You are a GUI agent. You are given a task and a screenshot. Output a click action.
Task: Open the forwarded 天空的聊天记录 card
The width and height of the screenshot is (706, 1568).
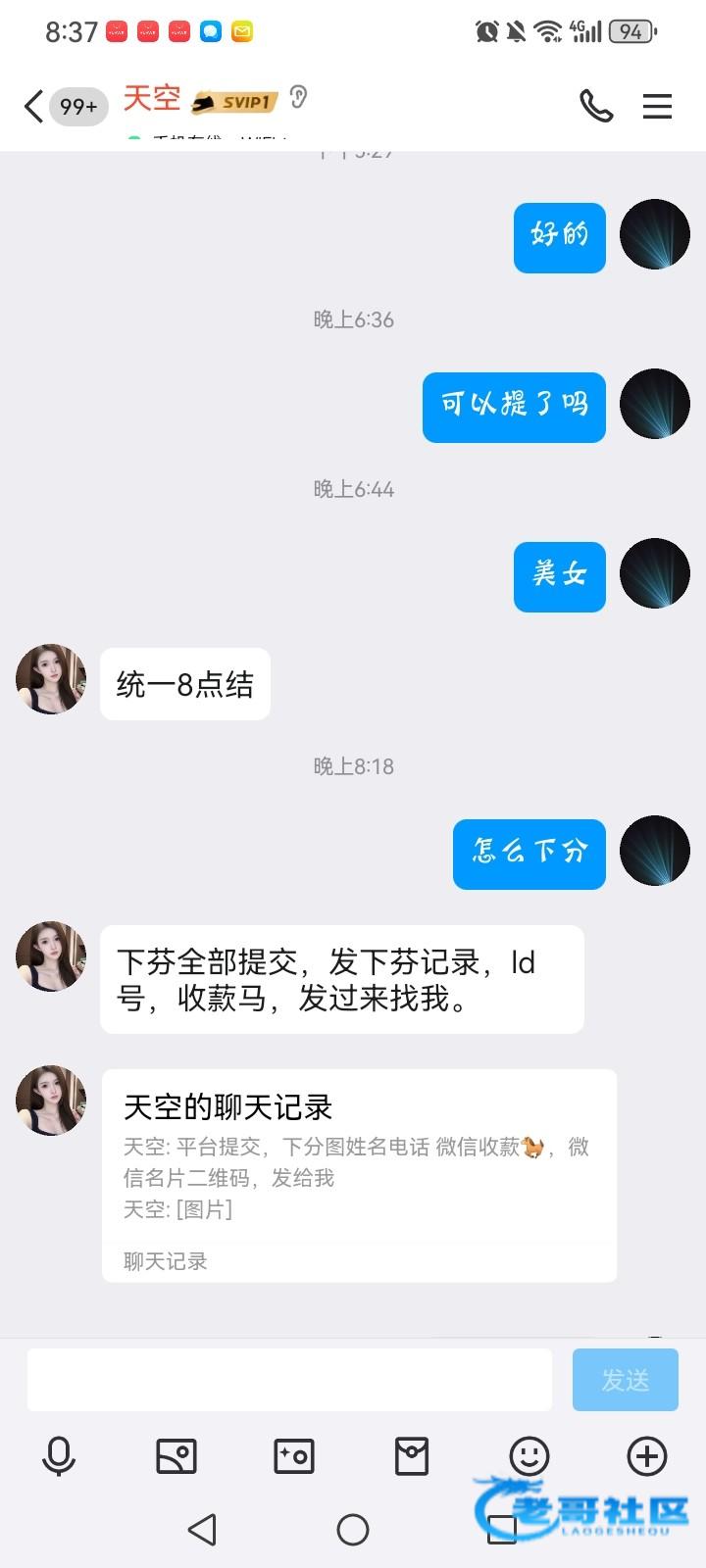[359, 1175]
